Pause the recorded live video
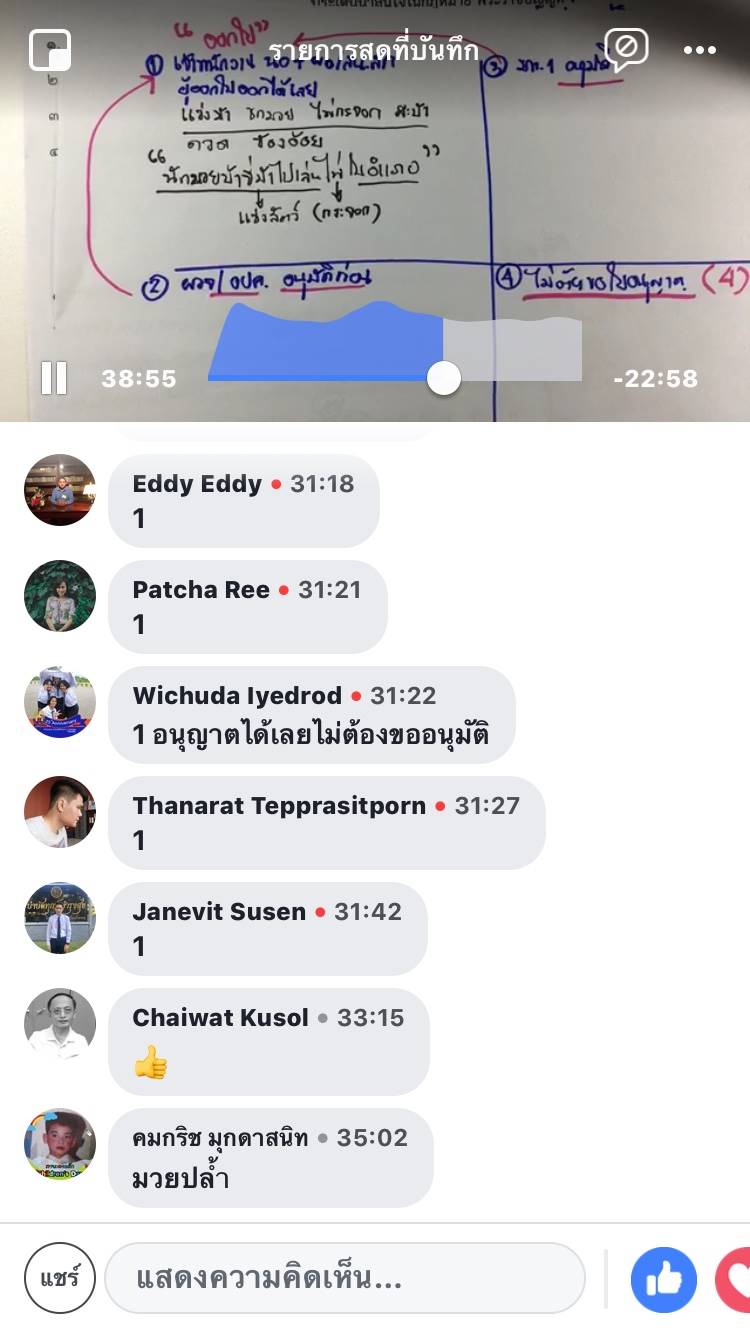The width and height of the screenshot is (750, 1334). tap(54, 378)
